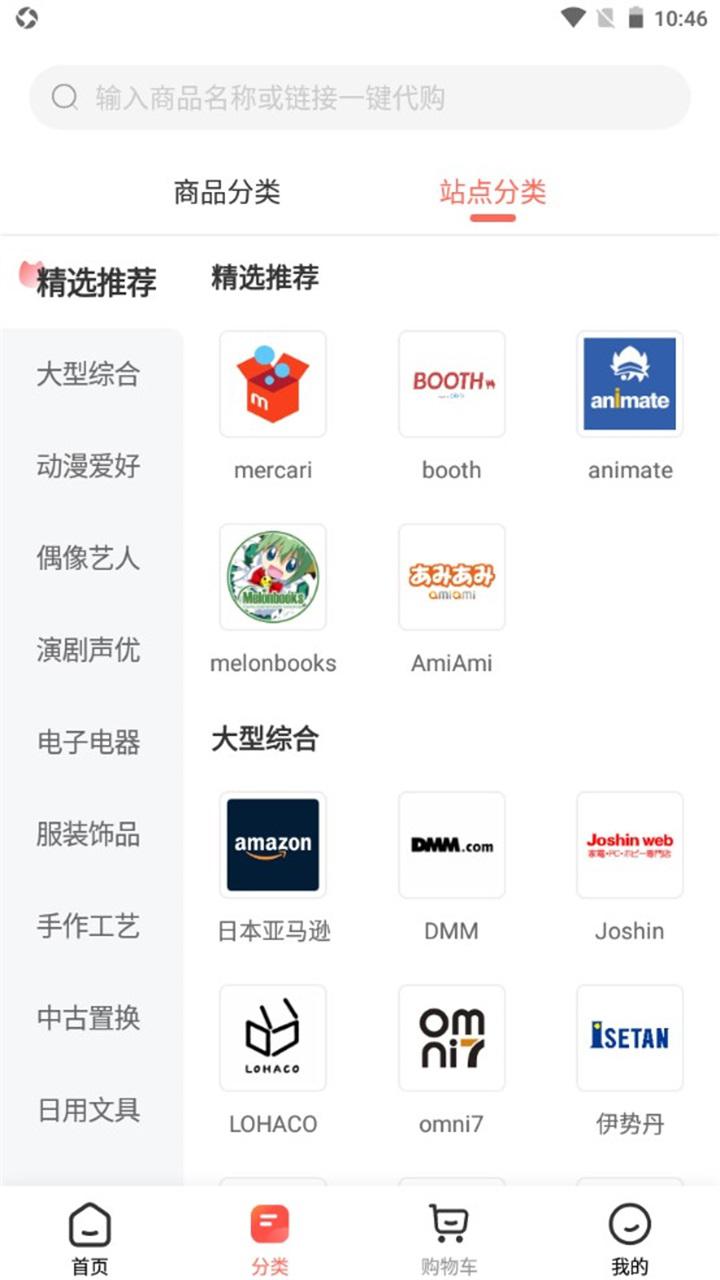Choose 动漫爱好 in the sidebar
Image resolution: width=720 pixels, height=1280 pixels.
click(89, 466)
